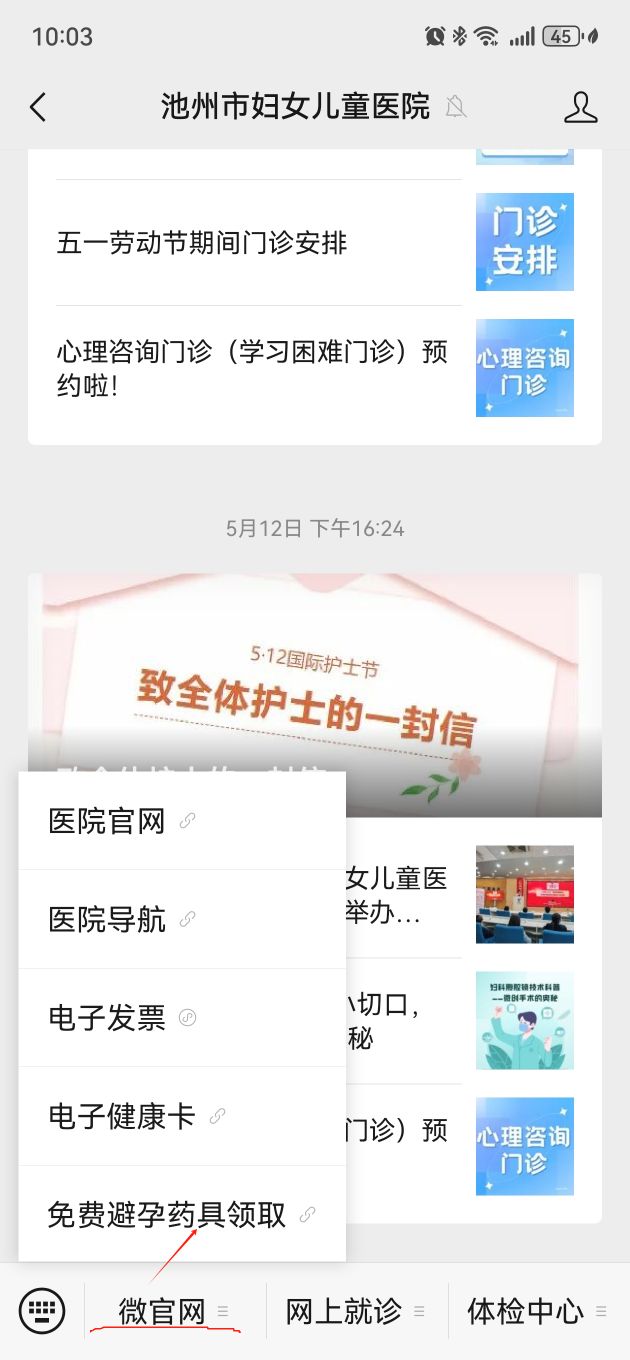The height and width of the screenshot is (1360, 630).
Task: Go back from this official account chat
Action: 38,107
